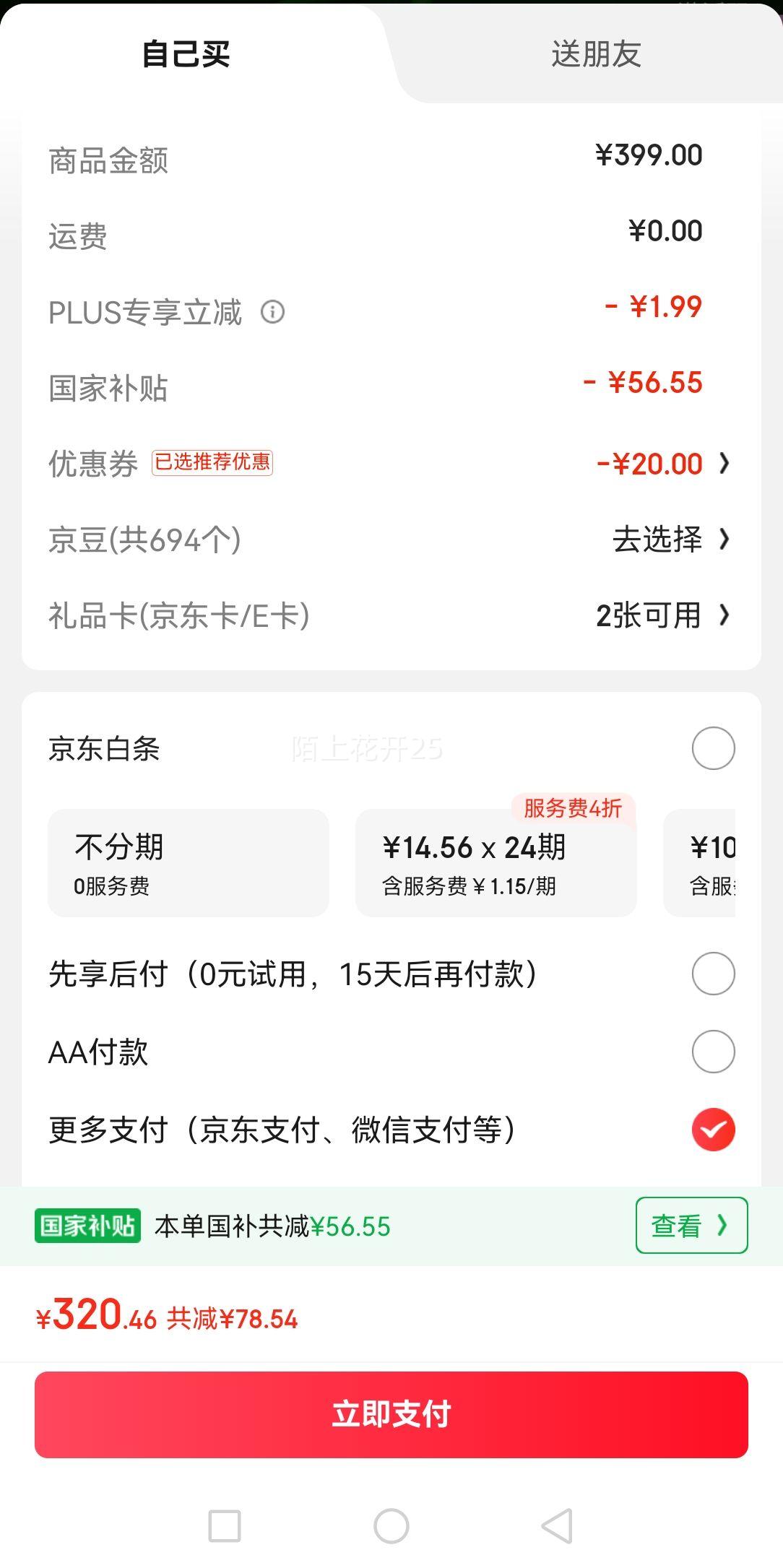The image size is (783, 1568).
Task: Go back using system navigation triangle
Action: point(558,1526)
